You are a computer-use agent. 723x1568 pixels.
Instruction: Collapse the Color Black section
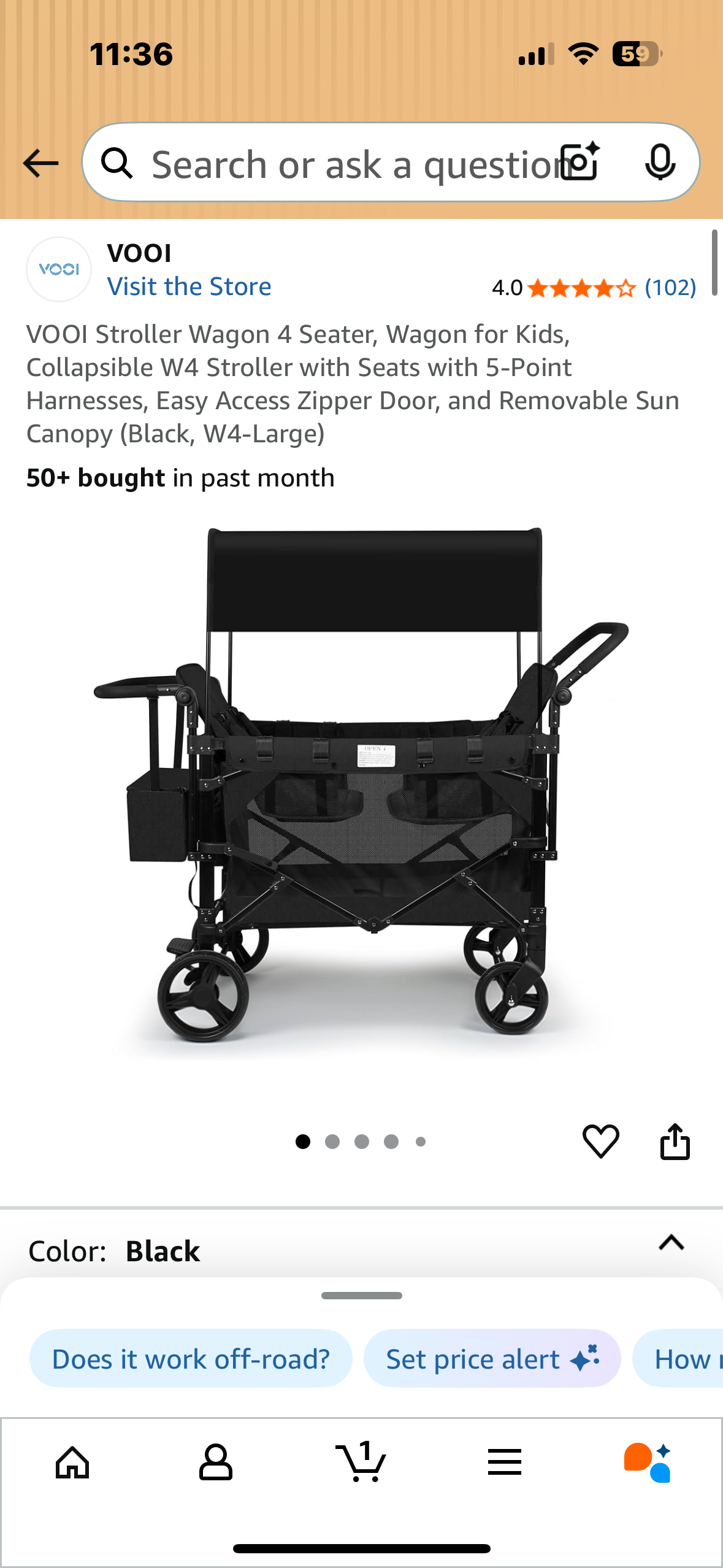(x=671, y=1243)
